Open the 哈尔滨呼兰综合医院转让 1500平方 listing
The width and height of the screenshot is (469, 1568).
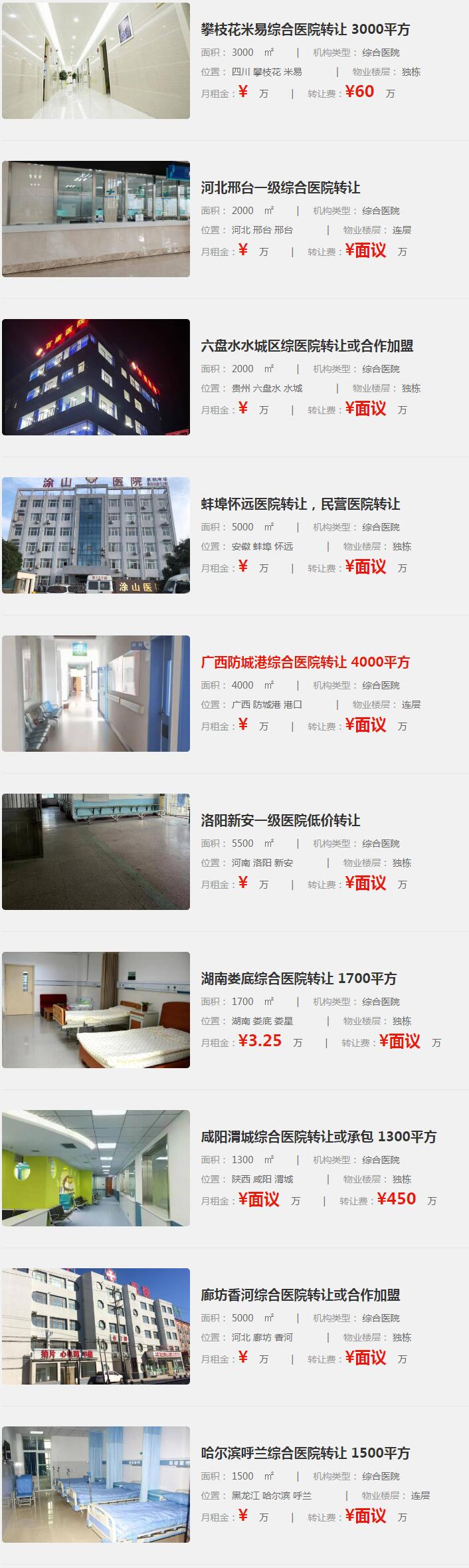pos(305,1453)
